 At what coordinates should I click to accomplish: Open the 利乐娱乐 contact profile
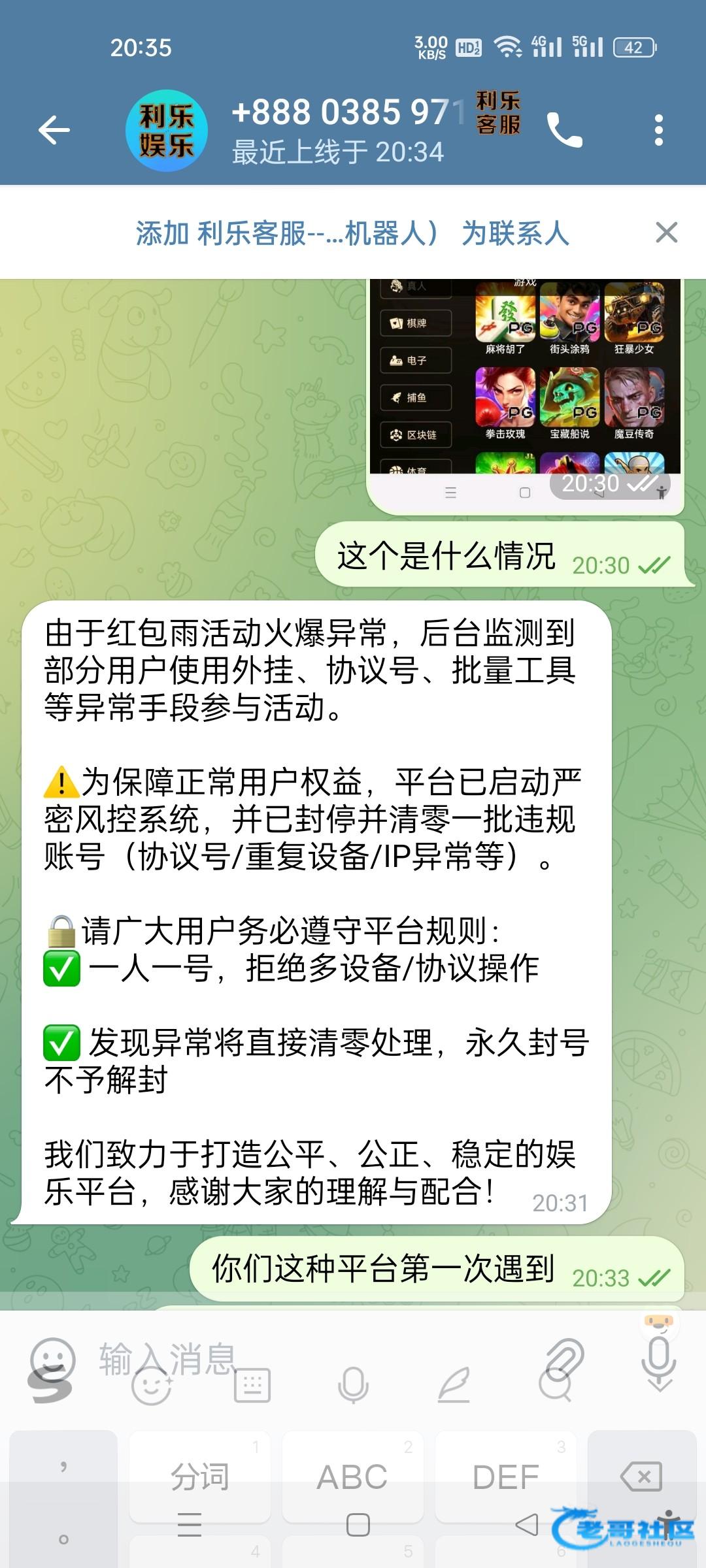pyautogui.click(x=167, y=131)
